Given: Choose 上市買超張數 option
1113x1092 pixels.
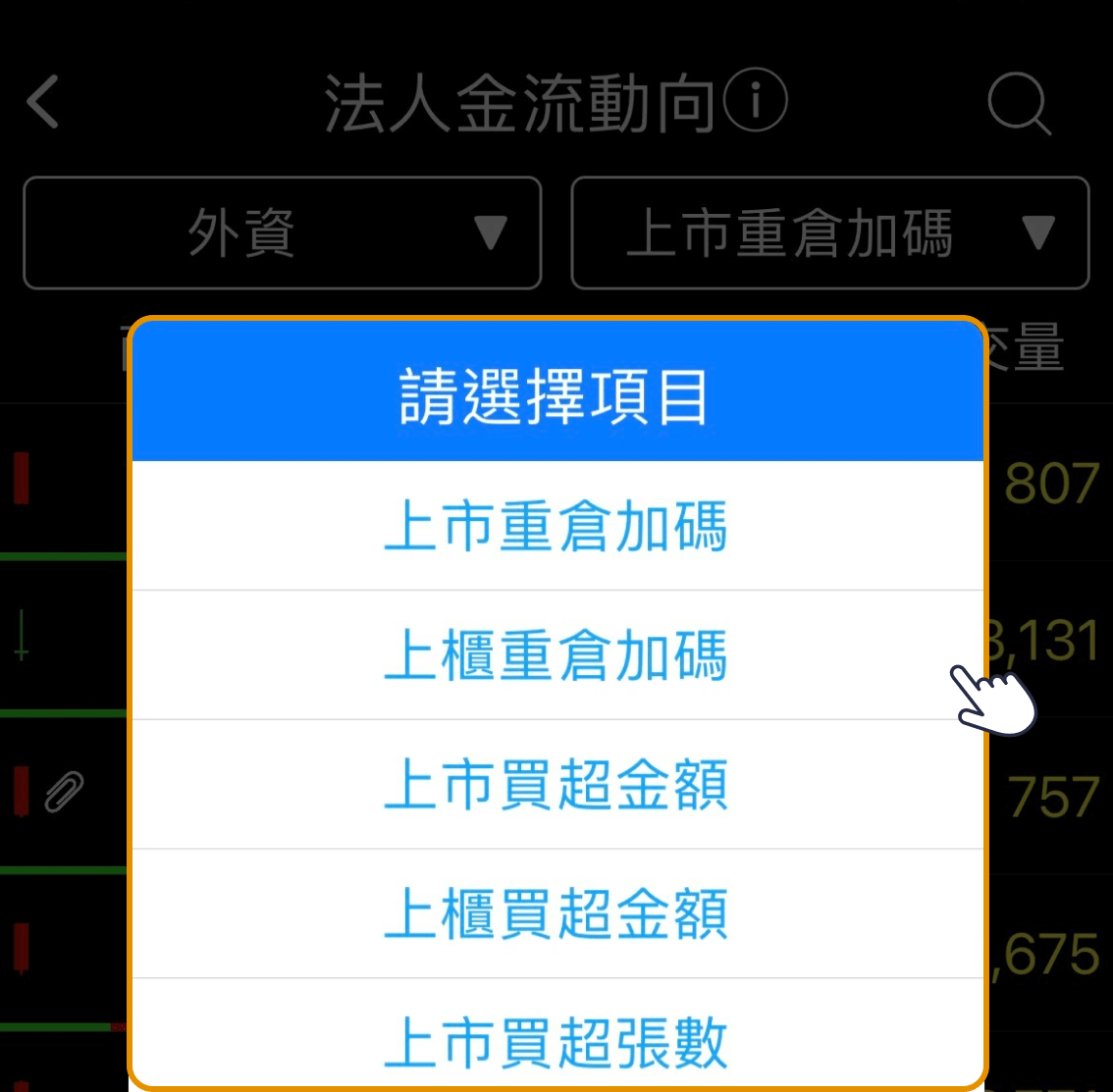Looking at the screenshot, I should click(x=556, y=1040).
